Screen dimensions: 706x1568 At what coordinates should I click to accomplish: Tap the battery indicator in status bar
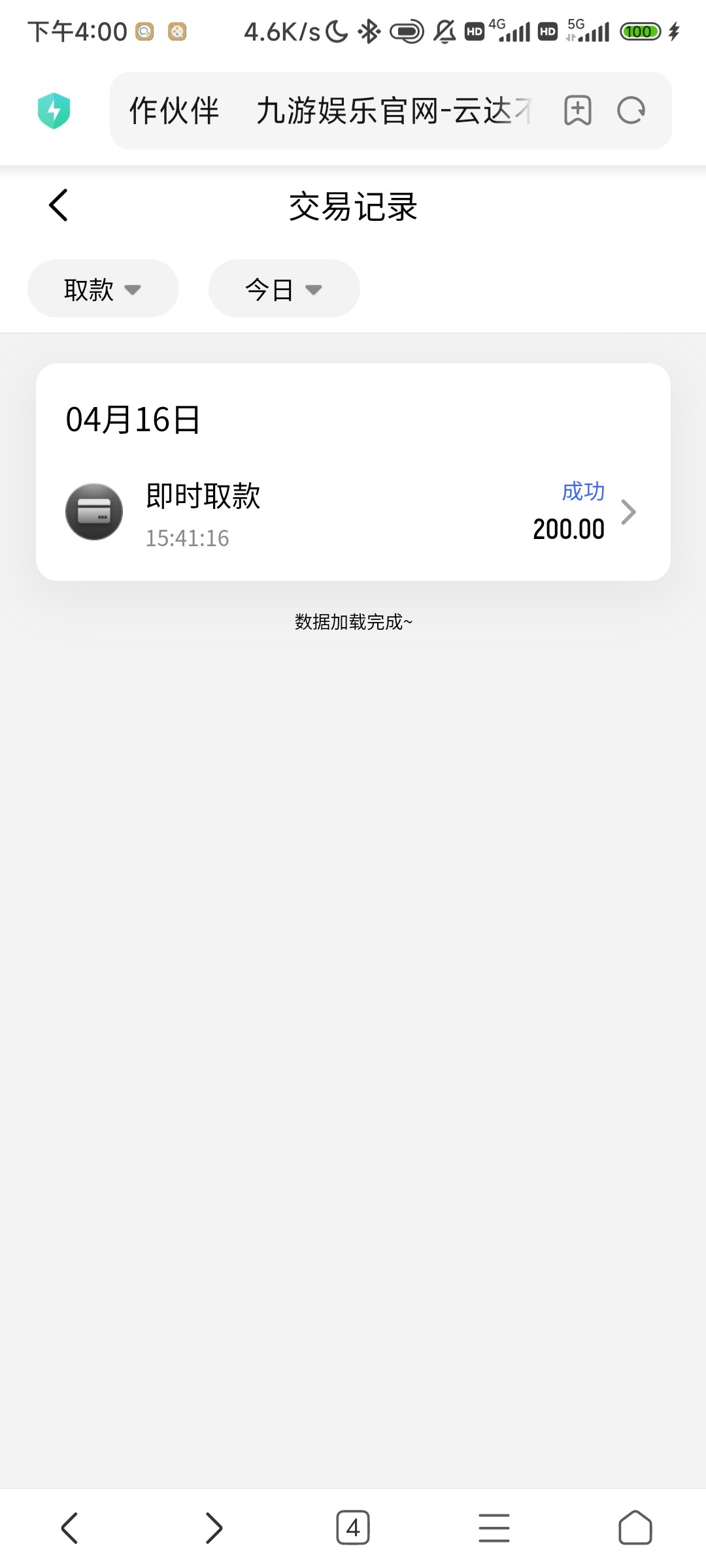(641, 31)
